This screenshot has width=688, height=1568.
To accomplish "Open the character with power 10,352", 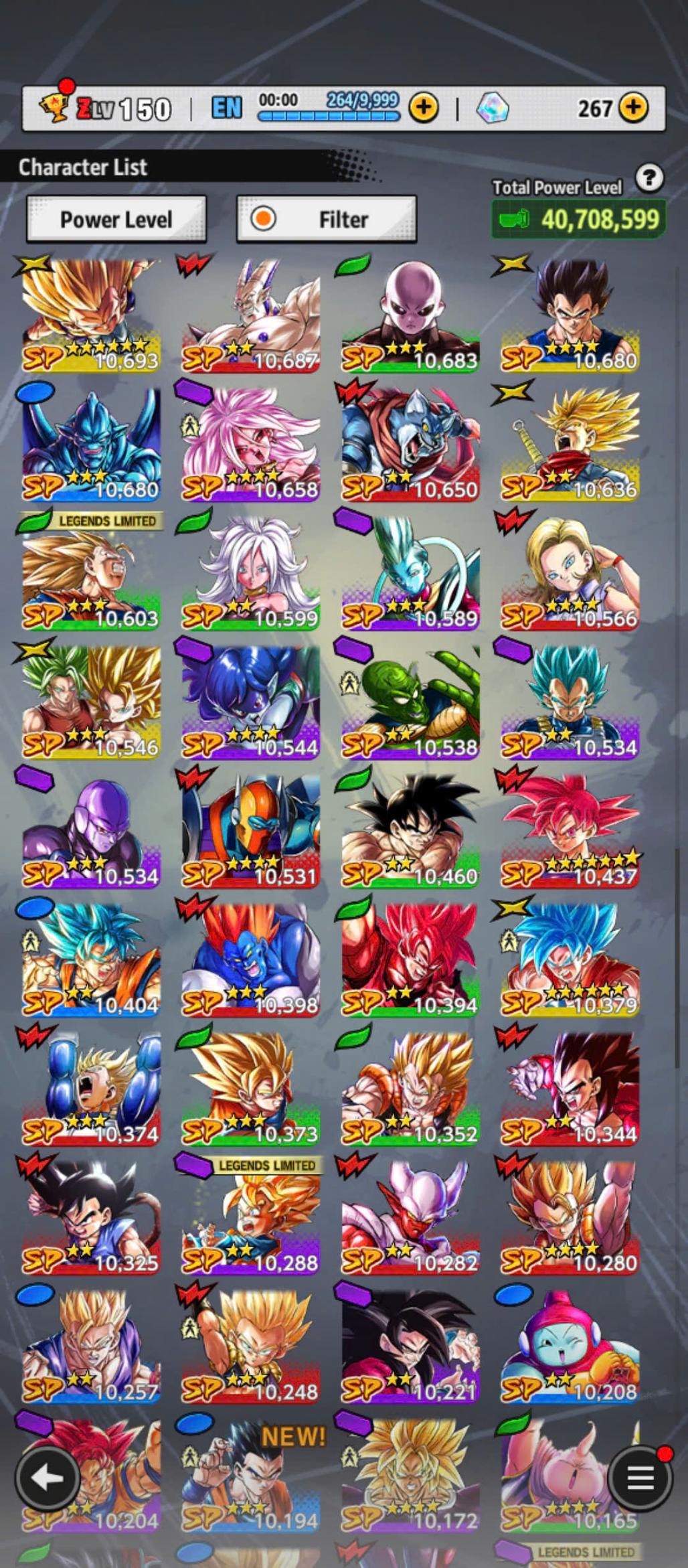I will tap(410, 1088).
